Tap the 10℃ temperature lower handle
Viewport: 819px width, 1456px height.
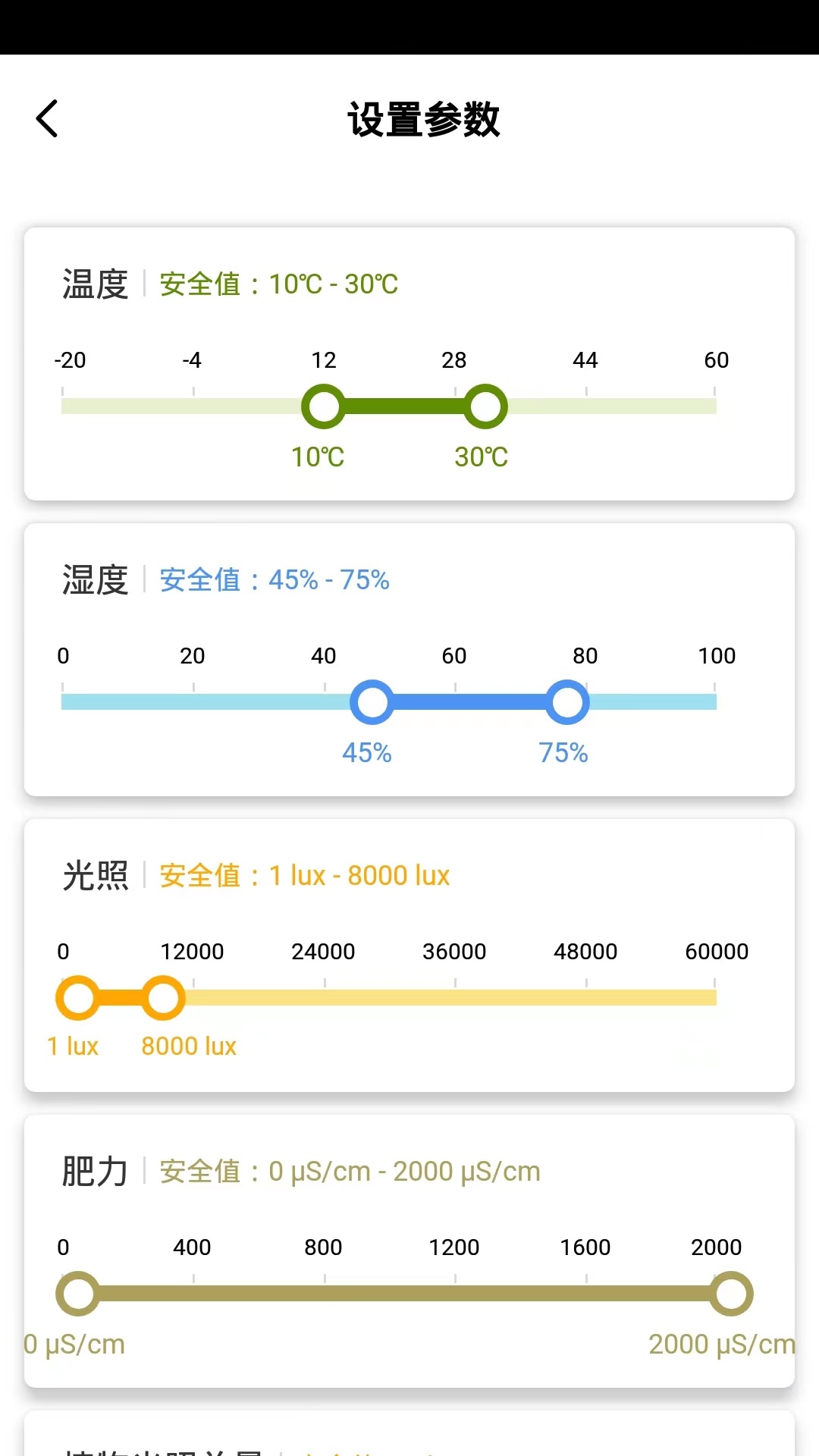tap(324, 406)
